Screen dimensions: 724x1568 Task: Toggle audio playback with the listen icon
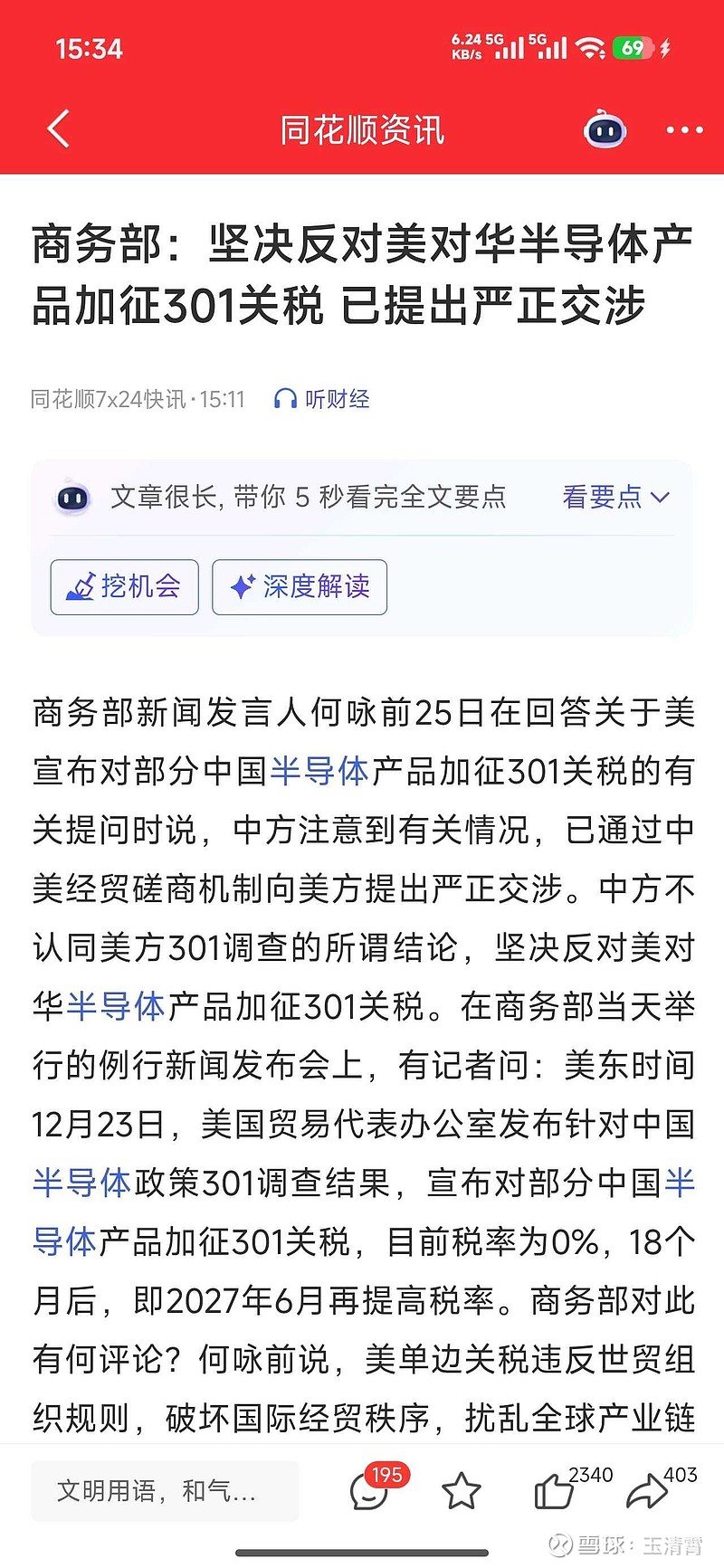coord(283,399)
